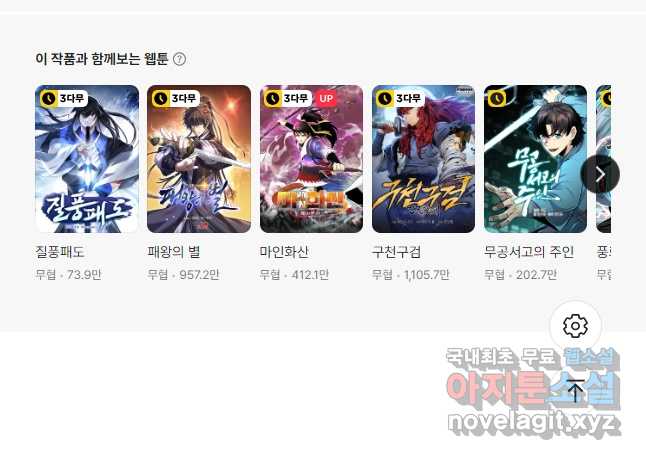Image resolution: width=646 pixels, height=460 pixels.
Task: Open the 구천구검 webtoon card
Action: tap(423, 159)
